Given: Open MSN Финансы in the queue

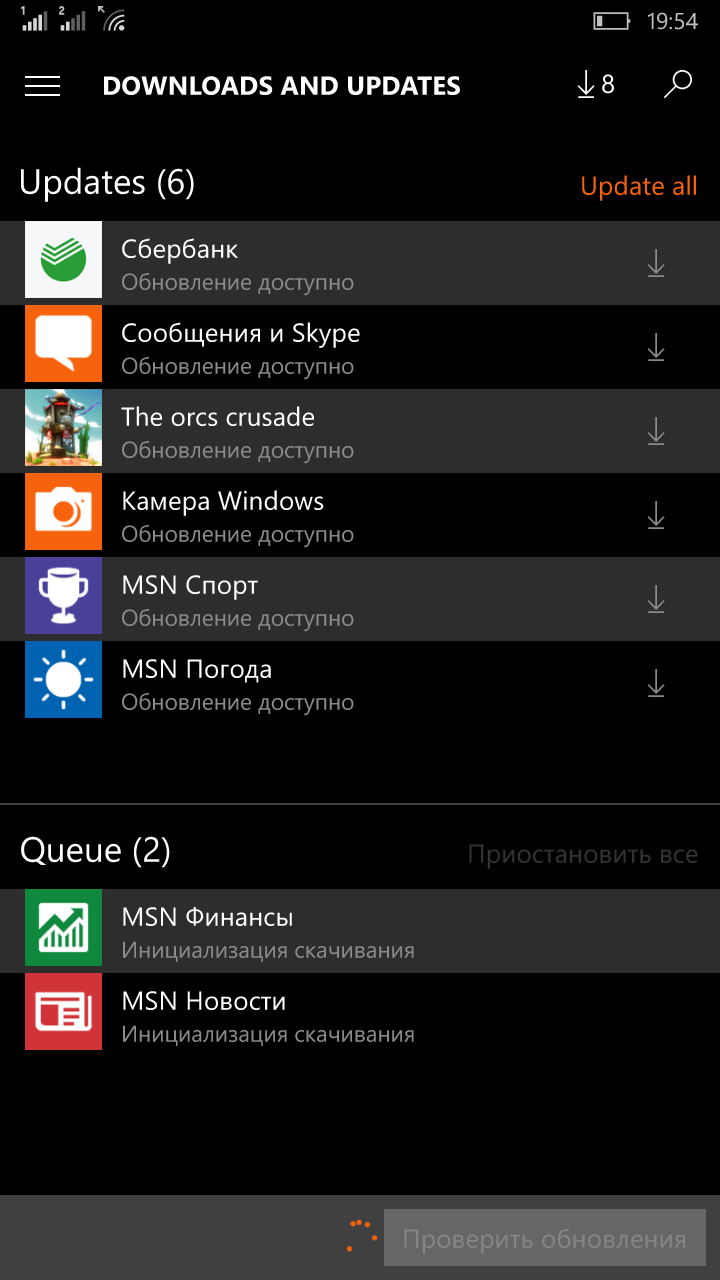Looking at the screenshot, I should [x=360, y=931].
